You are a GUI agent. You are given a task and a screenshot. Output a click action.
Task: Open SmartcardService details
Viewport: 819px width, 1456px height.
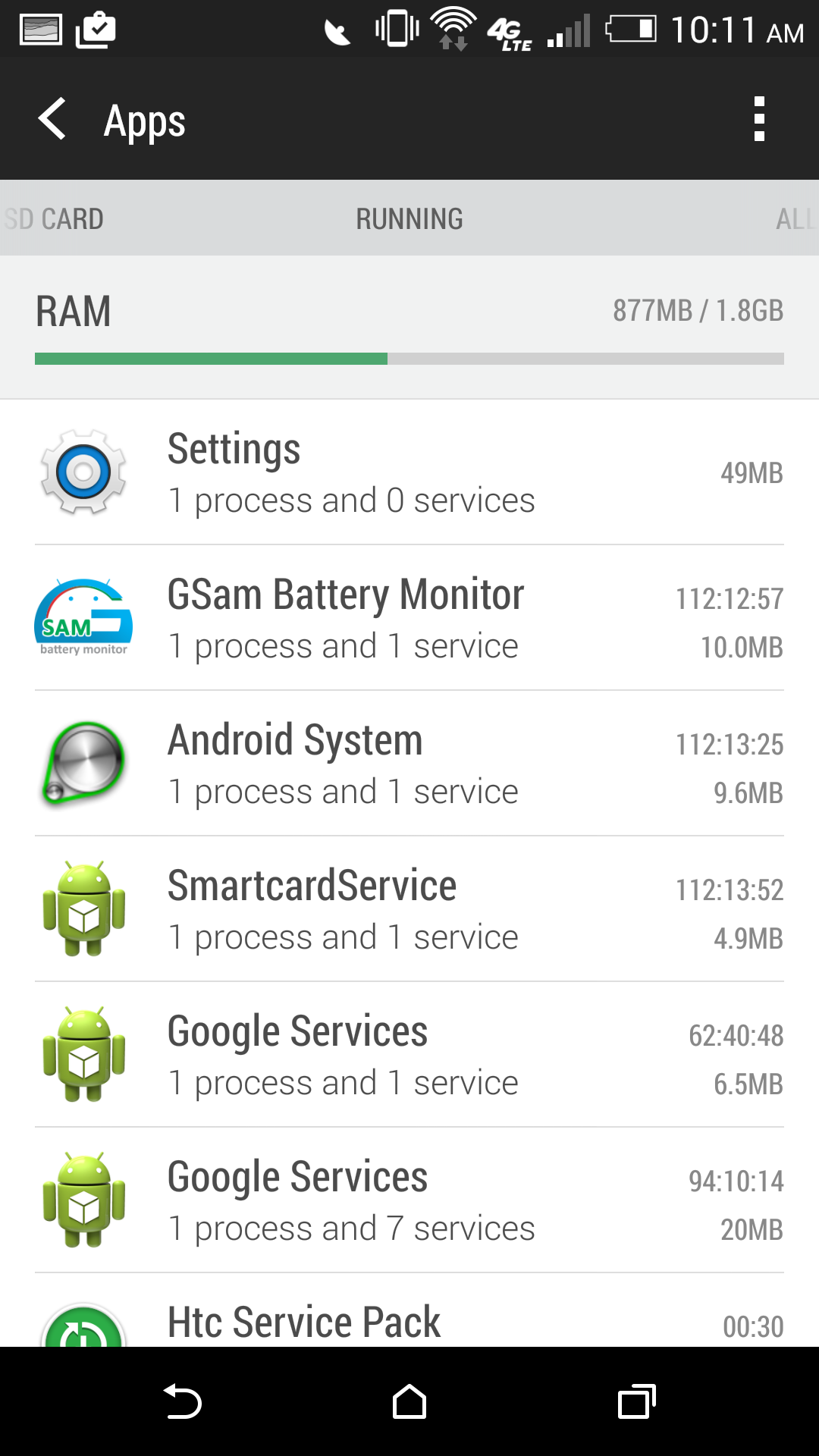pos(409,909)
